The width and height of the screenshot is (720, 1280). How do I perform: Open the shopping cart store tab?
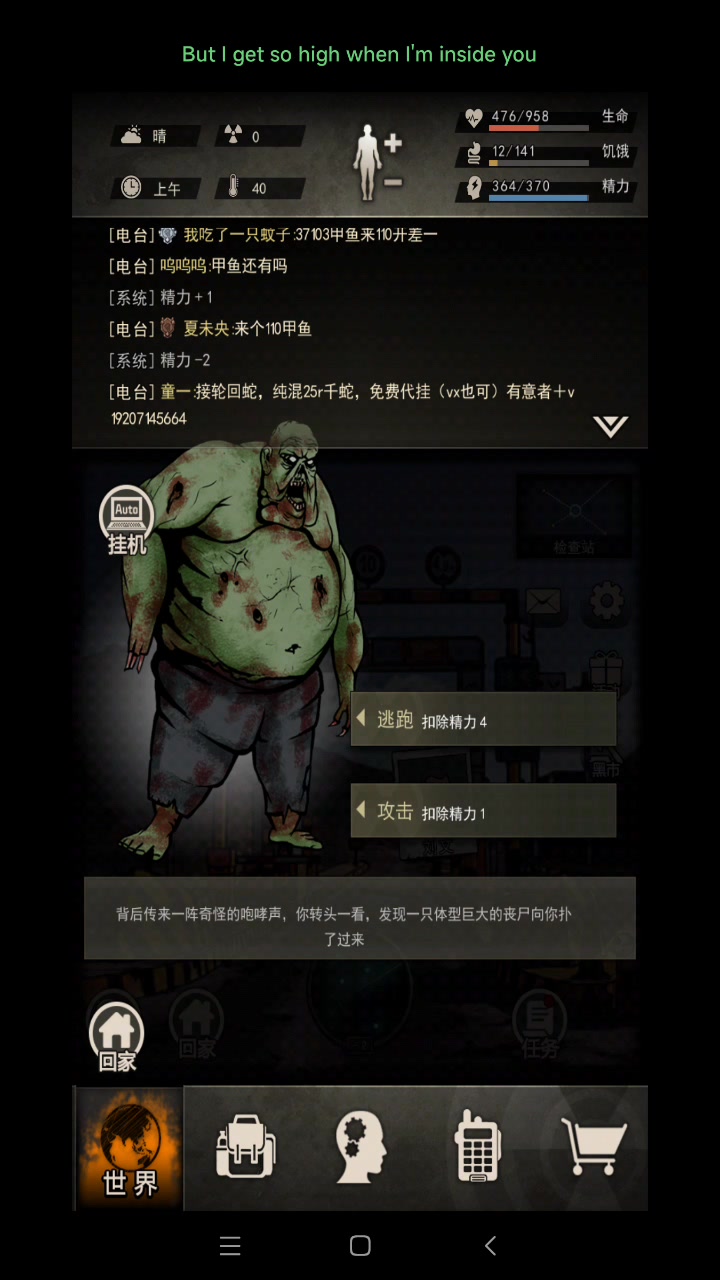pyautogui.click(x=593, y=1148)
